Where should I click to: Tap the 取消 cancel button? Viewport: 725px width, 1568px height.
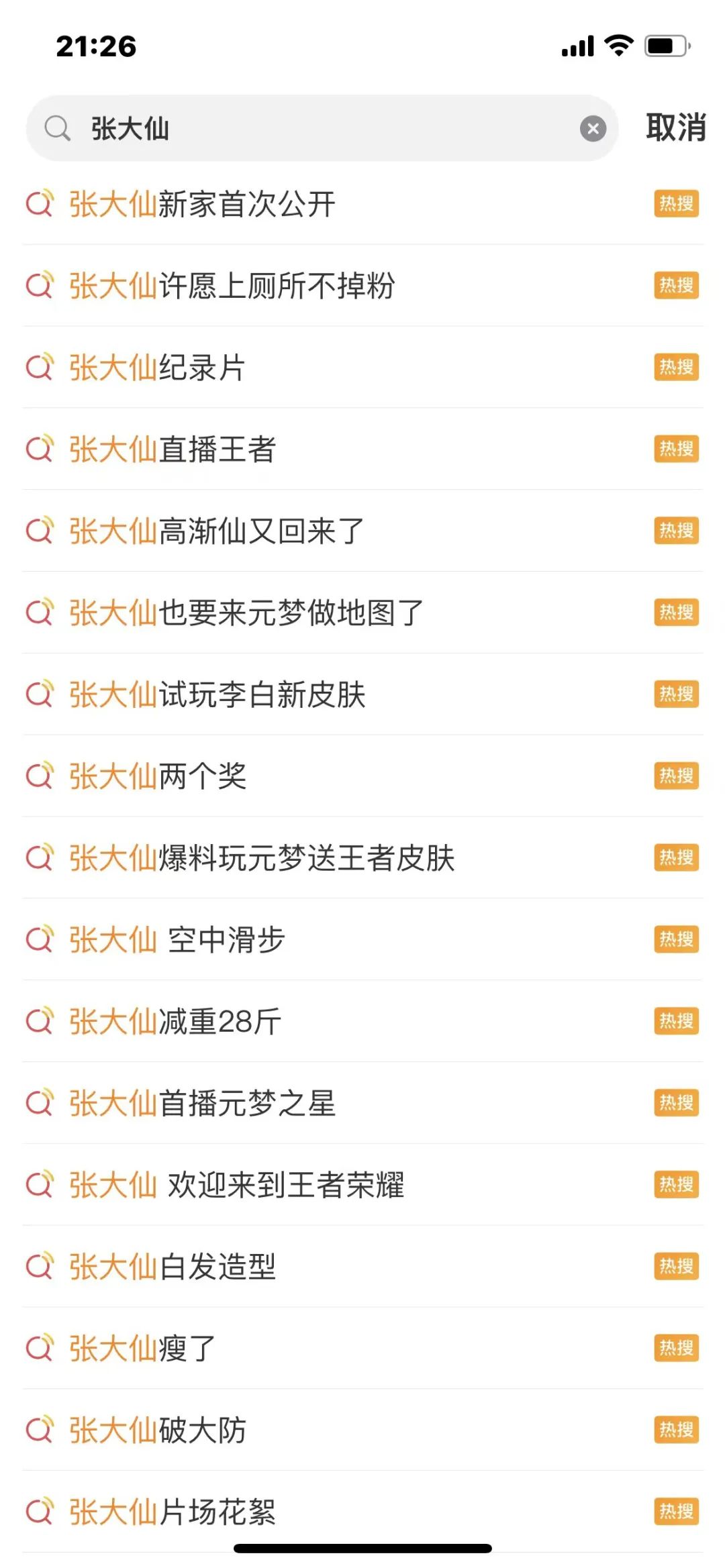[675, 127]
